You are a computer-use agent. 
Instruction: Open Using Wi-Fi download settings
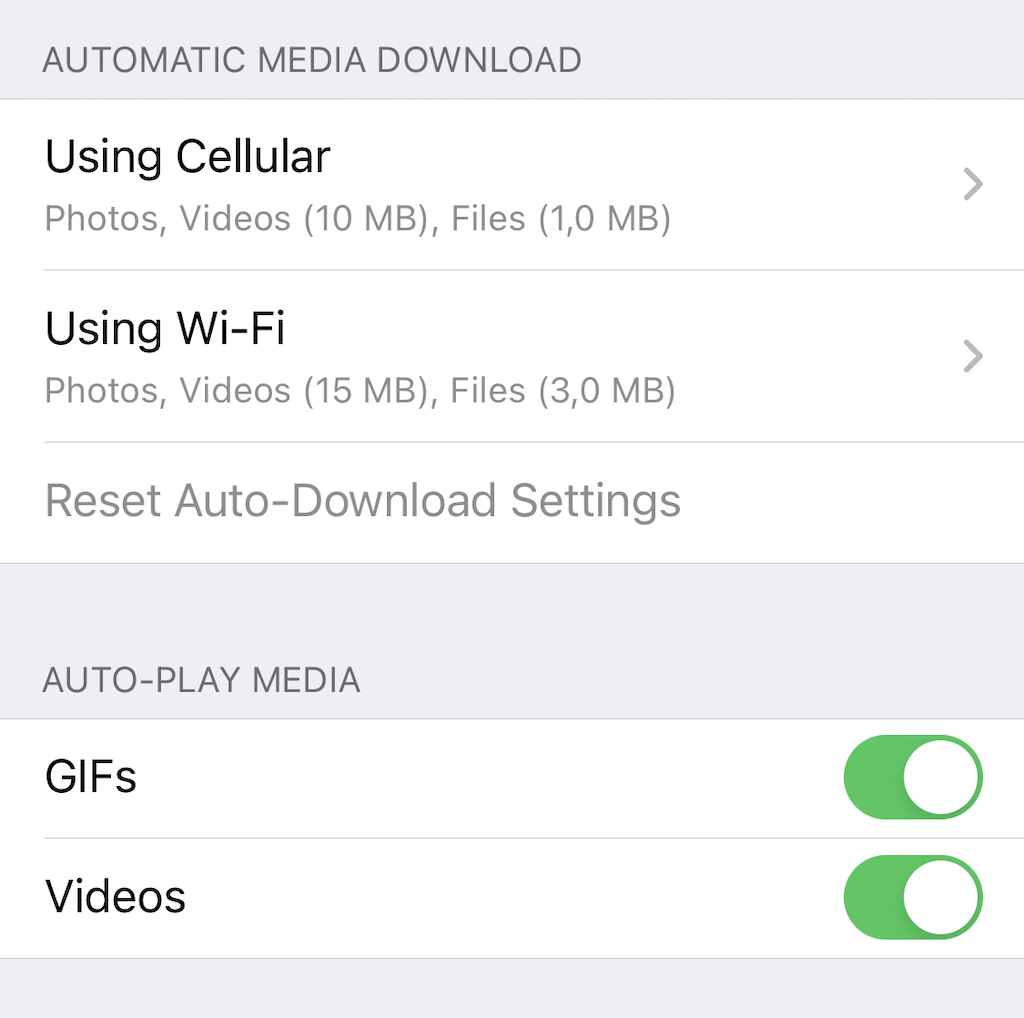(x=510, y=357)
